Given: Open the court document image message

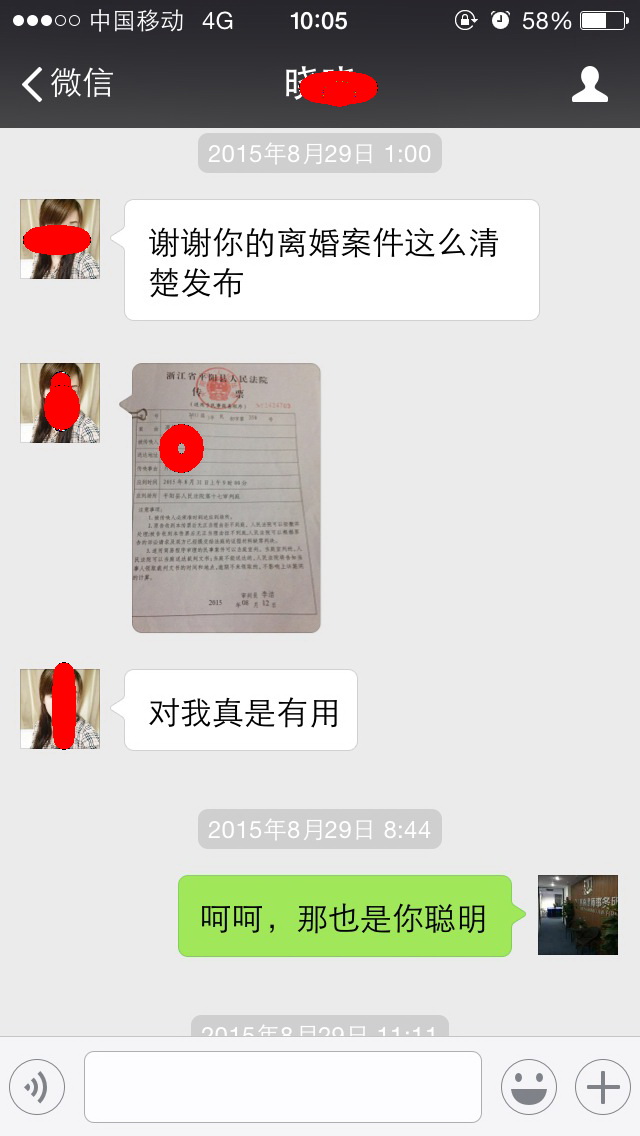Looking at the screenshot, I should point(226,498).
